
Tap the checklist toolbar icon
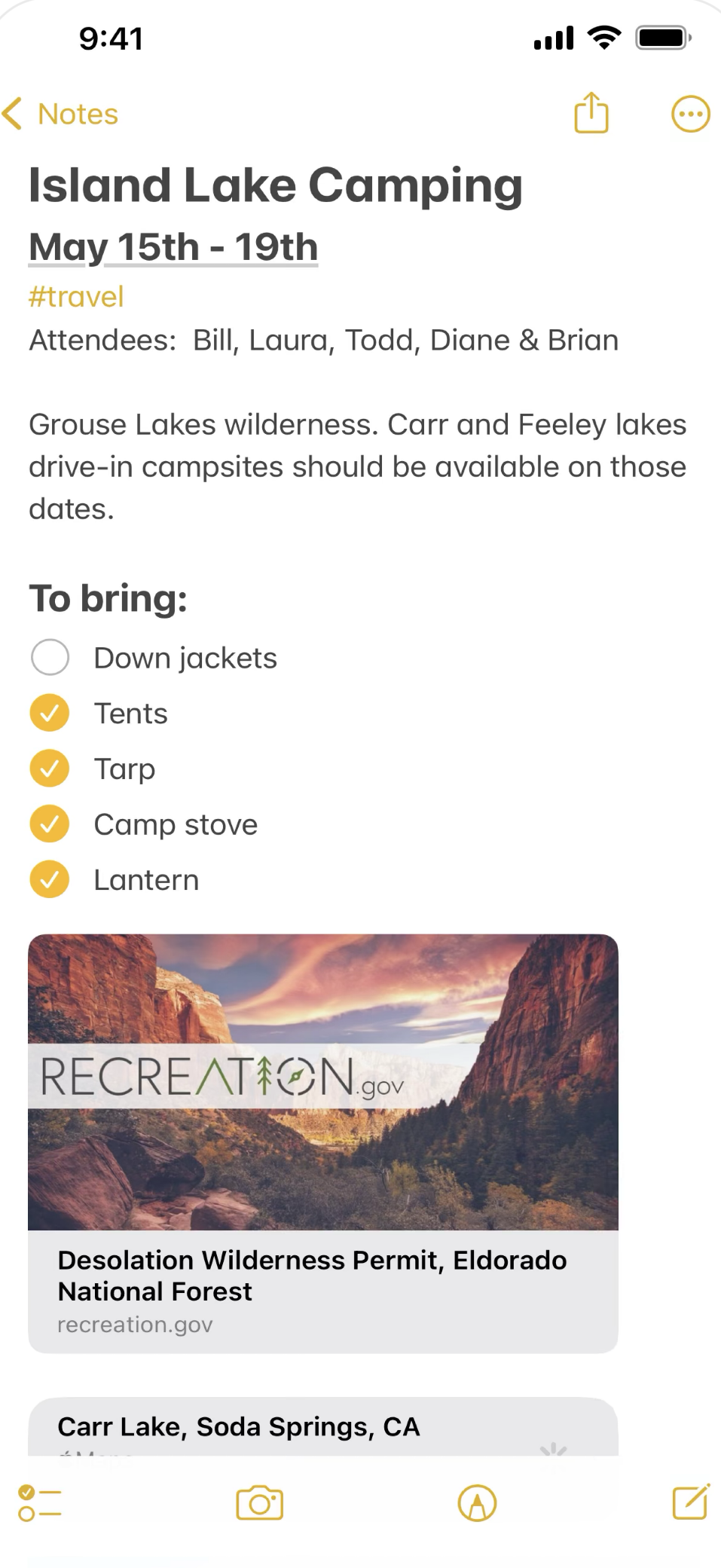pyautogui.click(x=40, y=1504)
